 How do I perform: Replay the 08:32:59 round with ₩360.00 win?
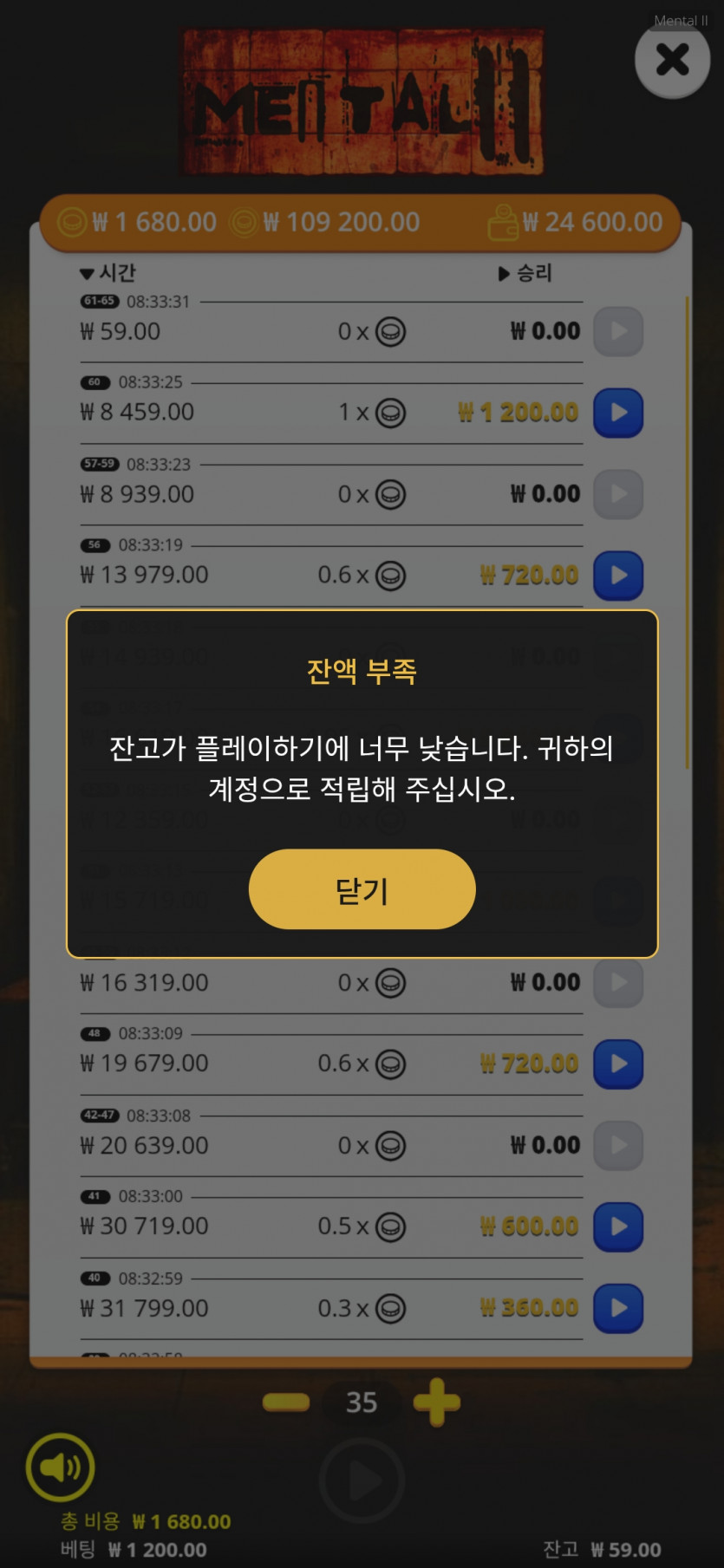(618, 1308)
